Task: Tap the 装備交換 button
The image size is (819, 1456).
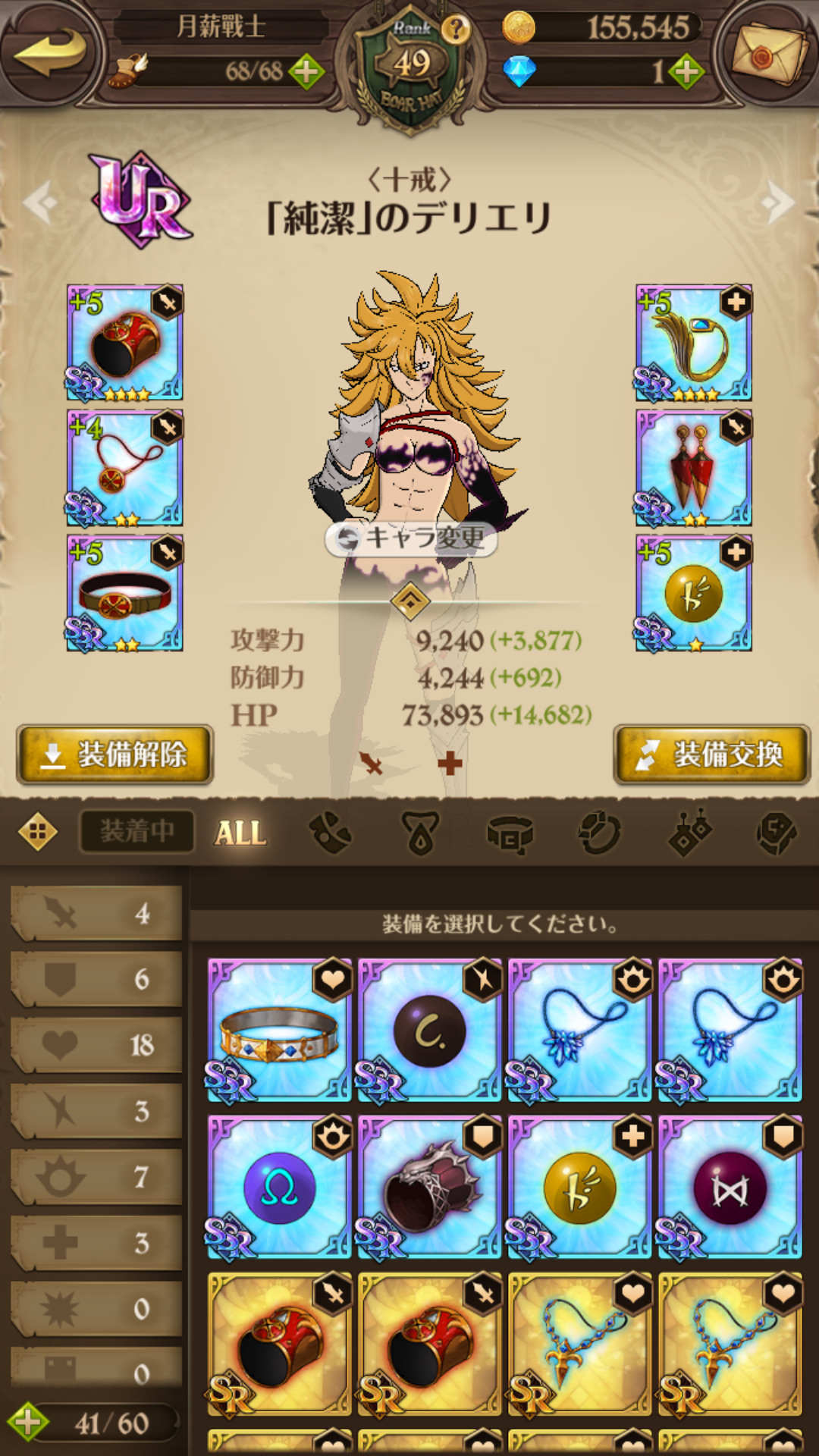Action: click(711, 755)
